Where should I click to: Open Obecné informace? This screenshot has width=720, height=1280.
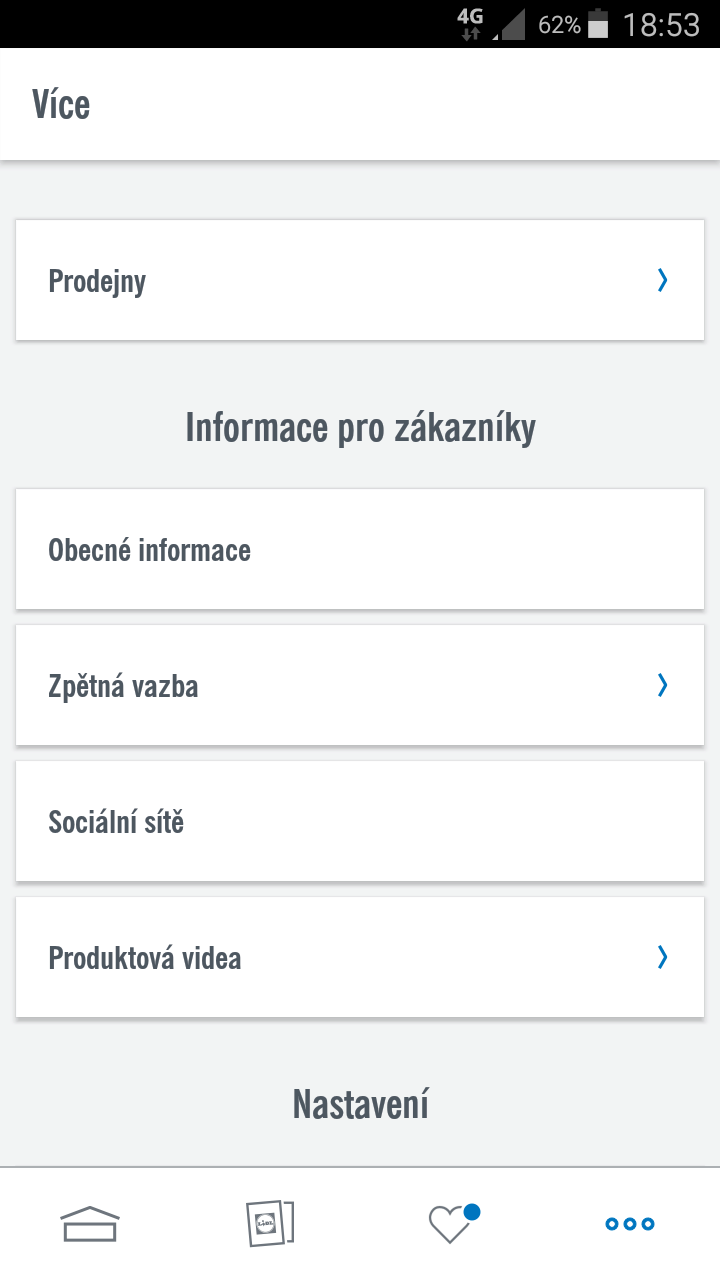coord(360,549)
